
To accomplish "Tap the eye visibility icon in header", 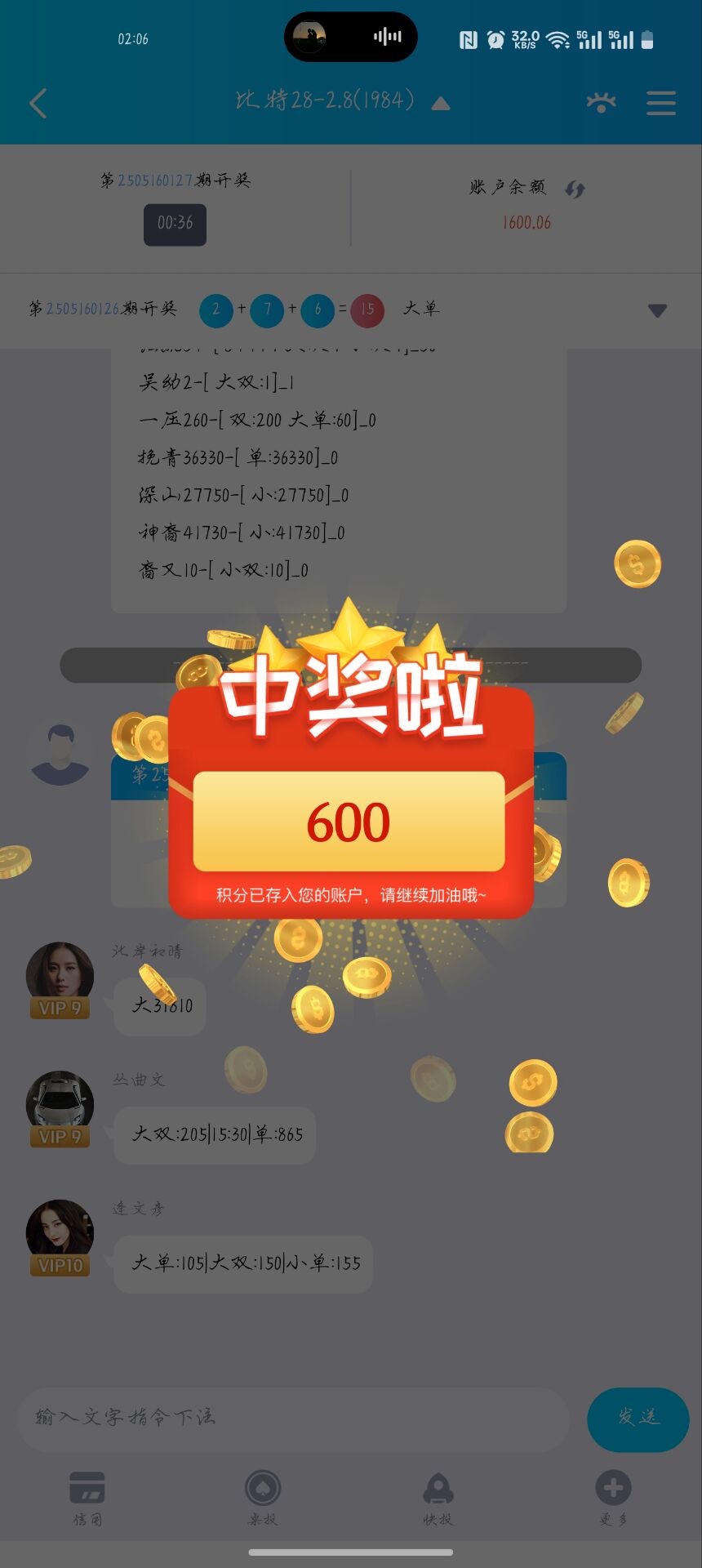I will point(601,103).
